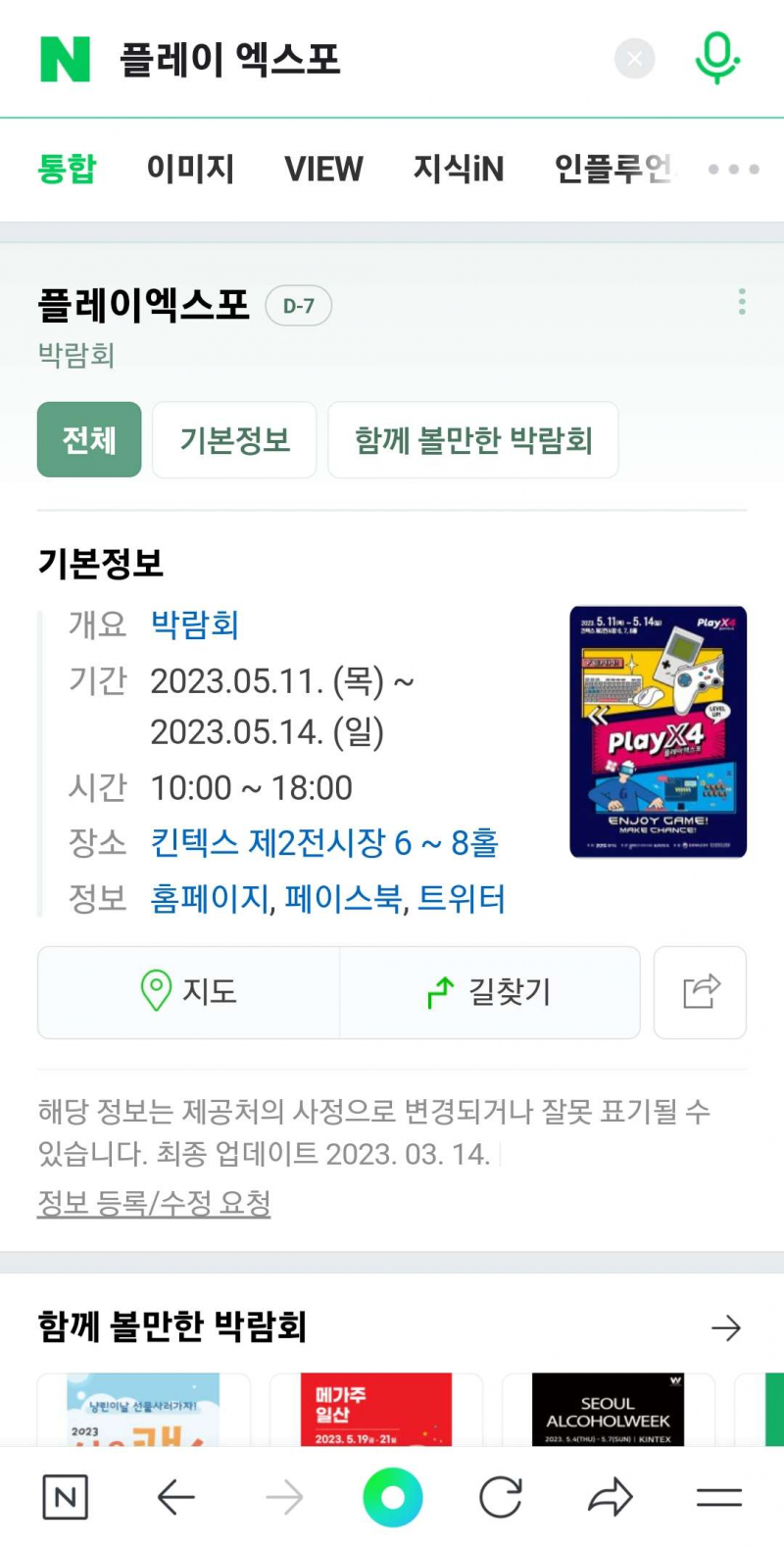Open the browser hamburger menu

[718, 1497]
